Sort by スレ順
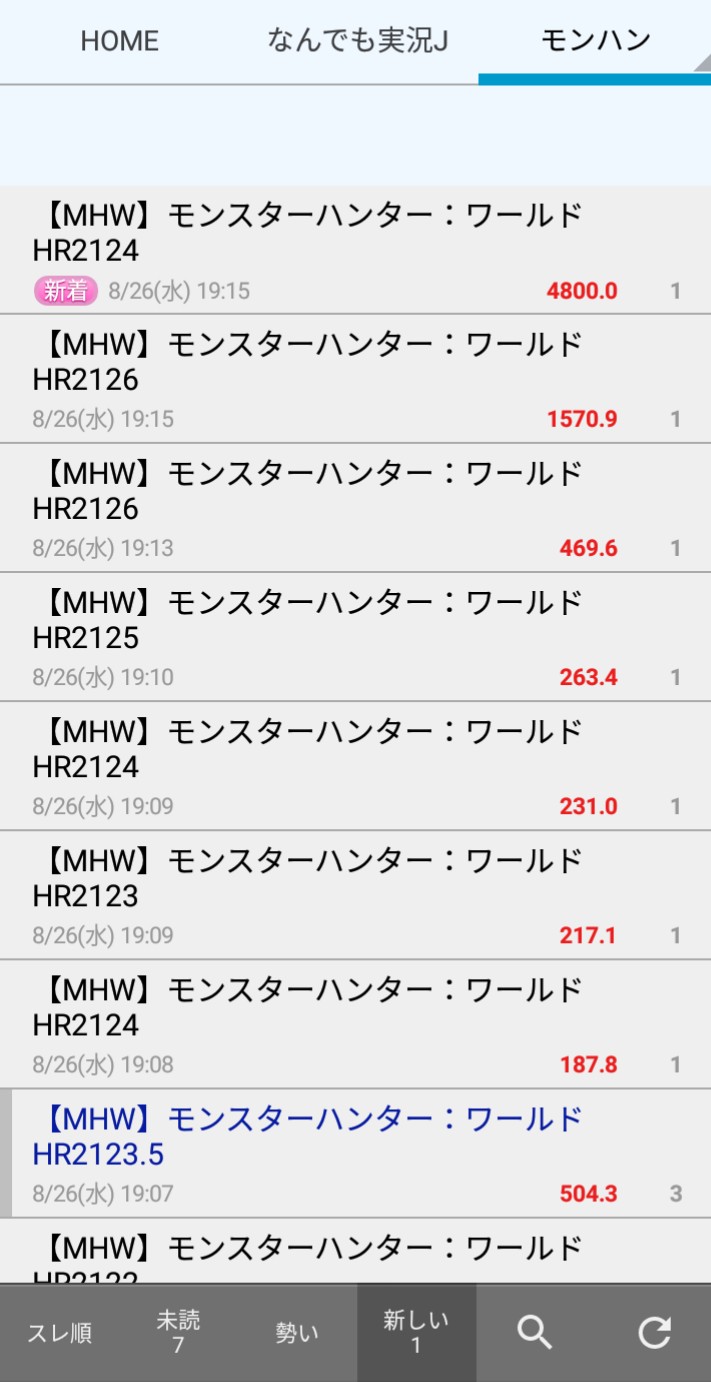This screenshot has height=1382, width=711. (x=59, y=1333)
